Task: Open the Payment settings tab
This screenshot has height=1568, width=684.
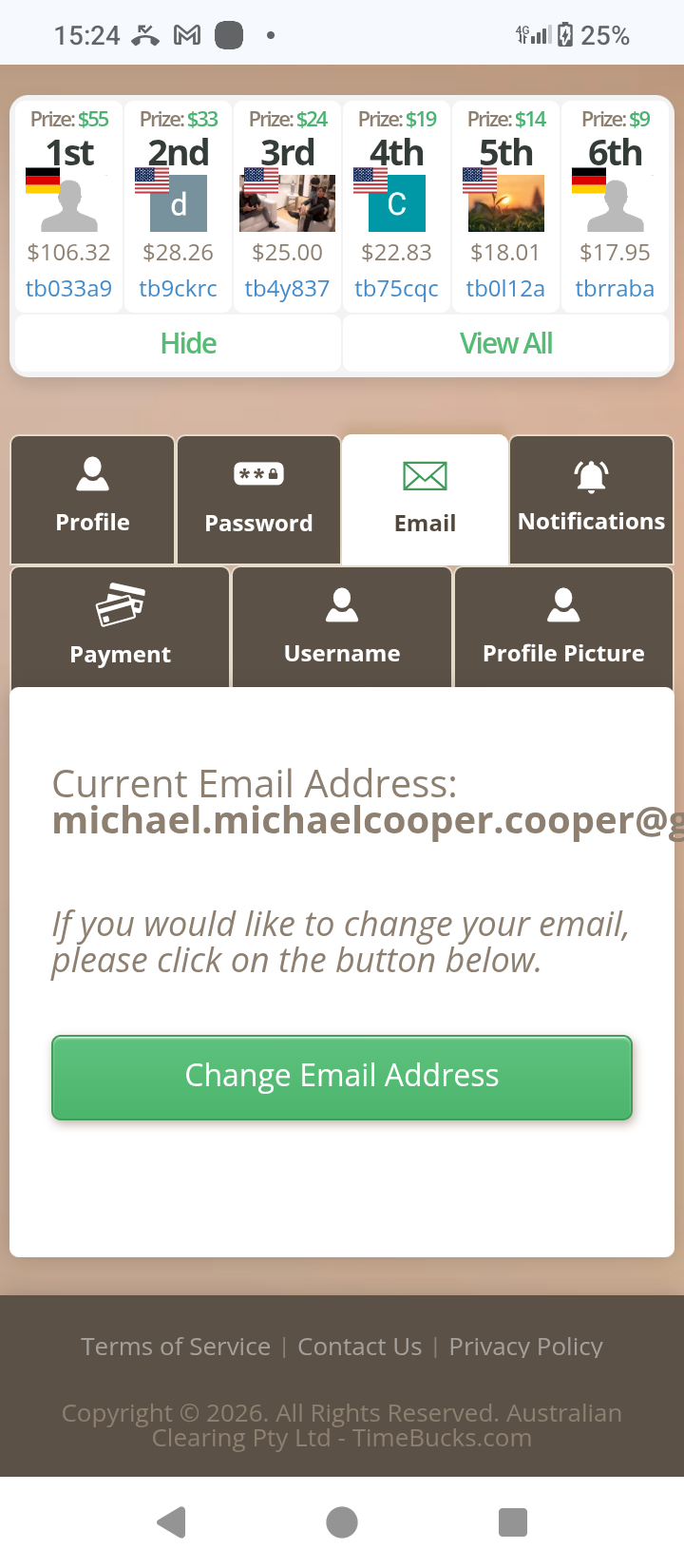Action: (120, 628)
